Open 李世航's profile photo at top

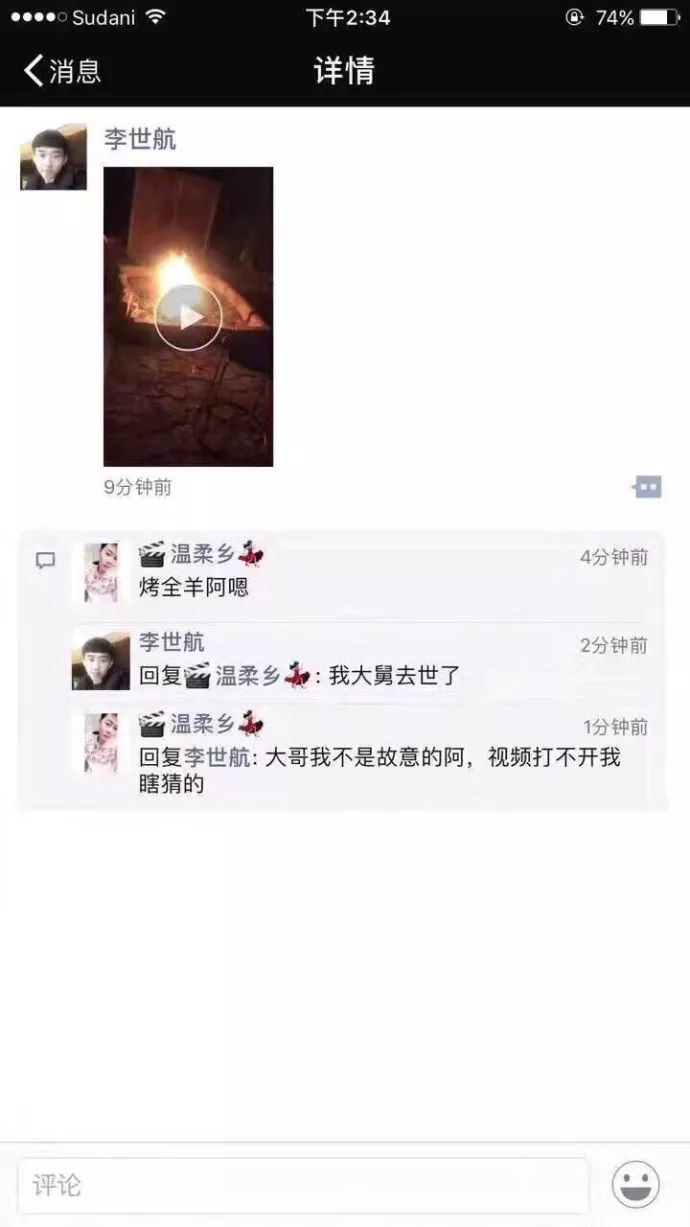53,157
